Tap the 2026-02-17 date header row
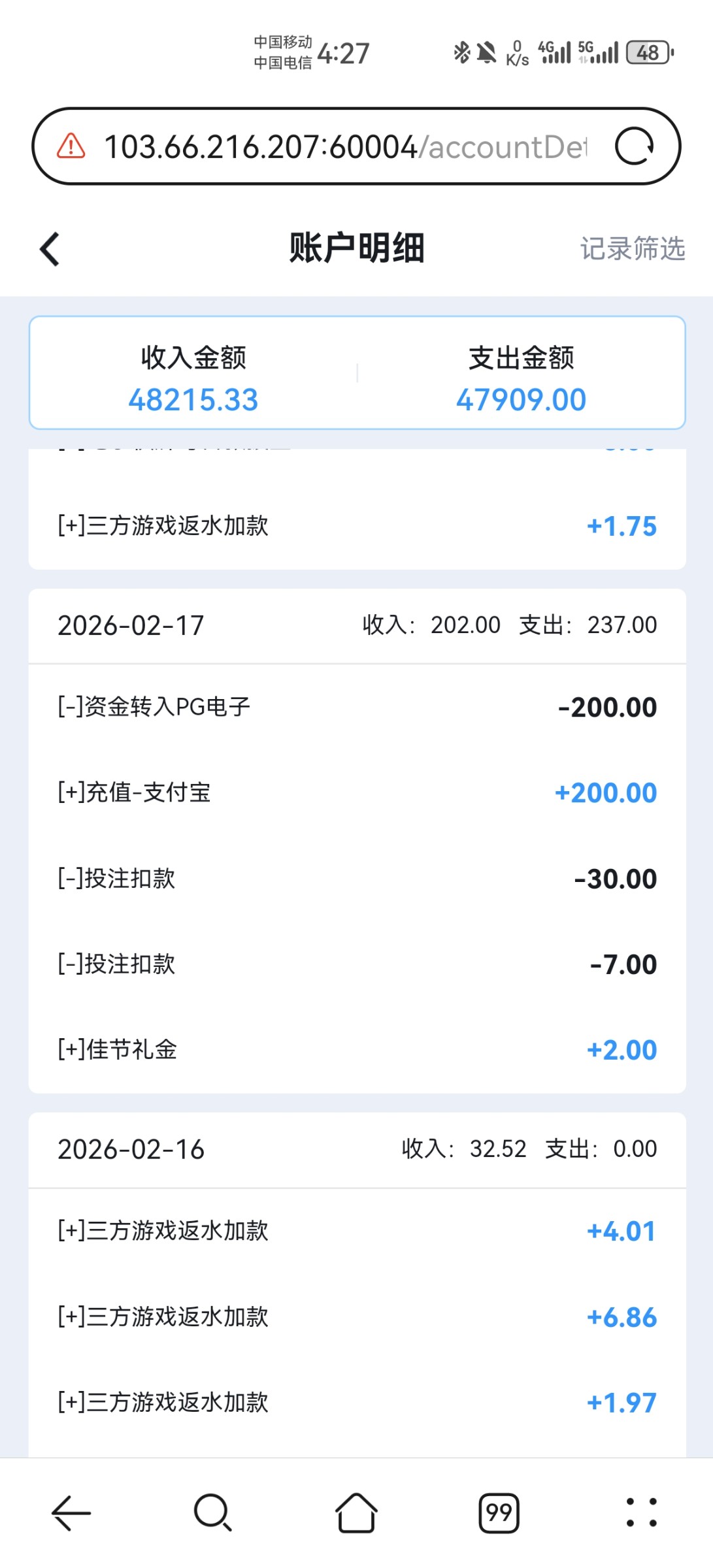Image resolution: width=713 pixels, height=1568 pixels. [x=356, y=625]
